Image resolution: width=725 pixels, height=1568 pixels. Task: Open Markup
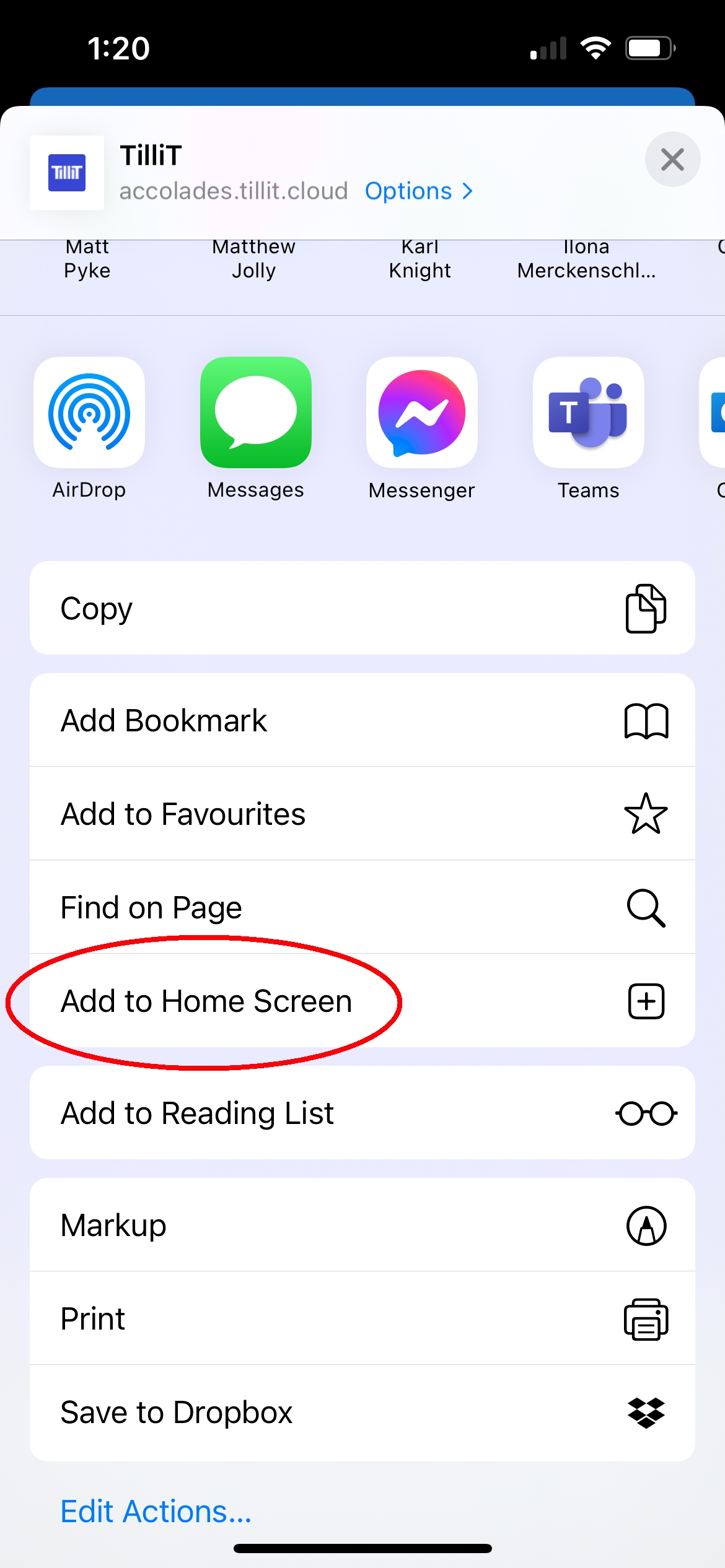(x=362, y=1225)
